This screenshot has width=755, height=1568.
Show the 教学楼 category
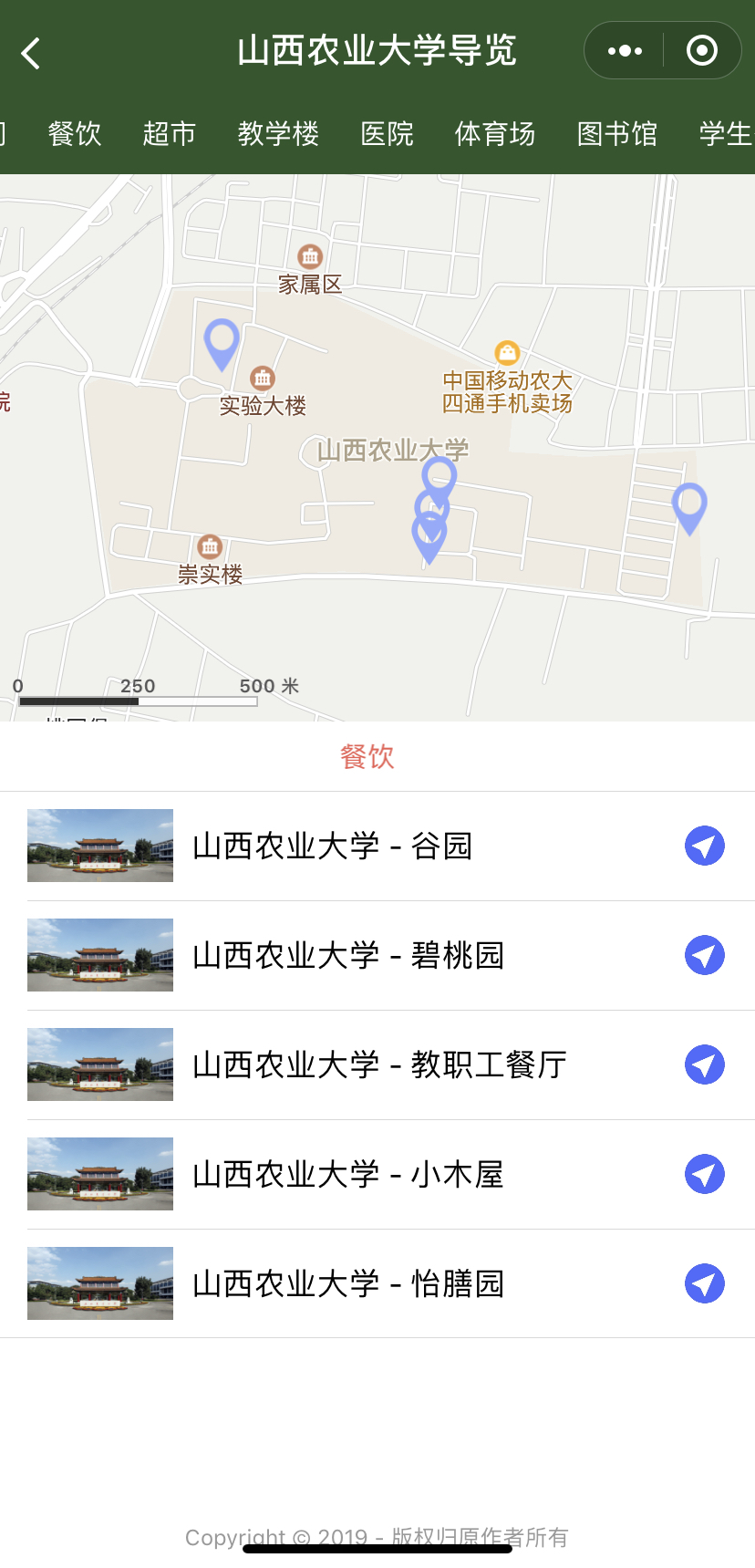(x=278, y=134)
